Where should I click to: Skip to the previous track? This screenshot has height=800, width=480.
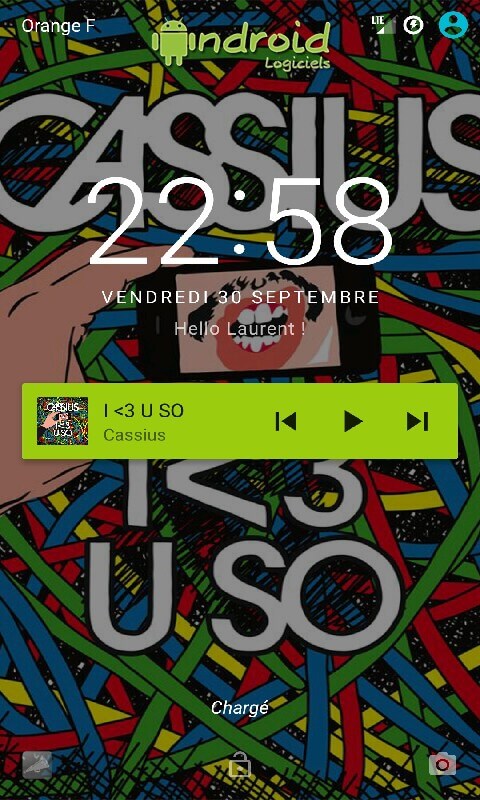286,421
